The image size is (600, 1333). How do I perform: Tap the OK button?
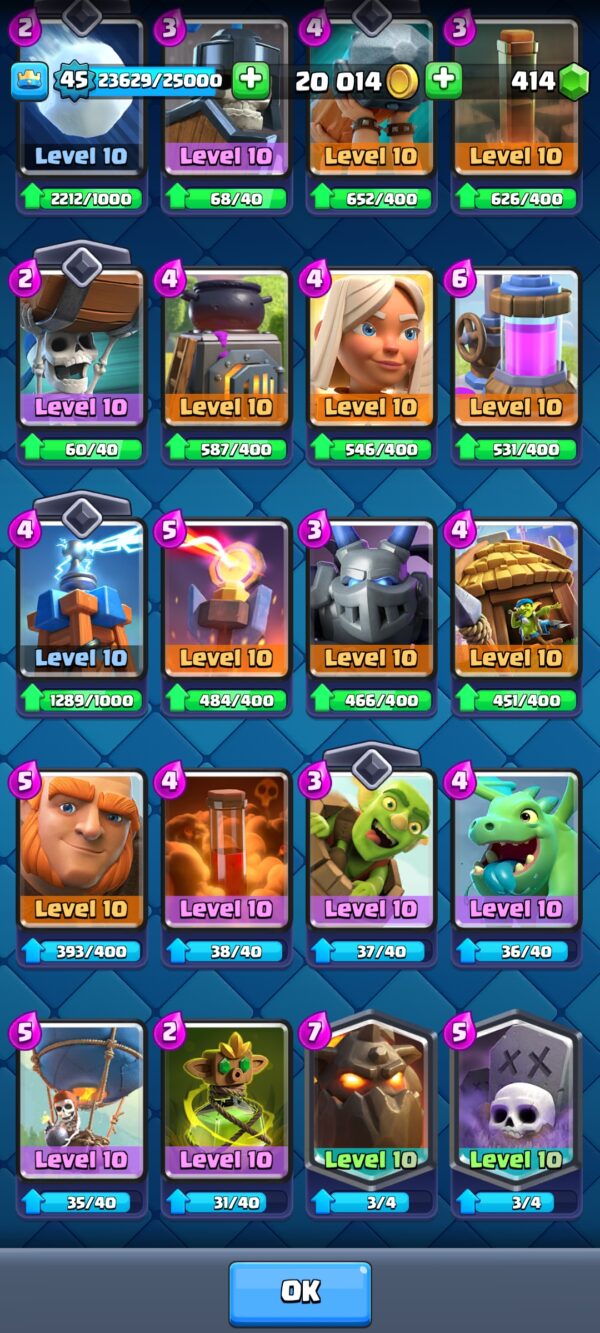click(300, 1292)
